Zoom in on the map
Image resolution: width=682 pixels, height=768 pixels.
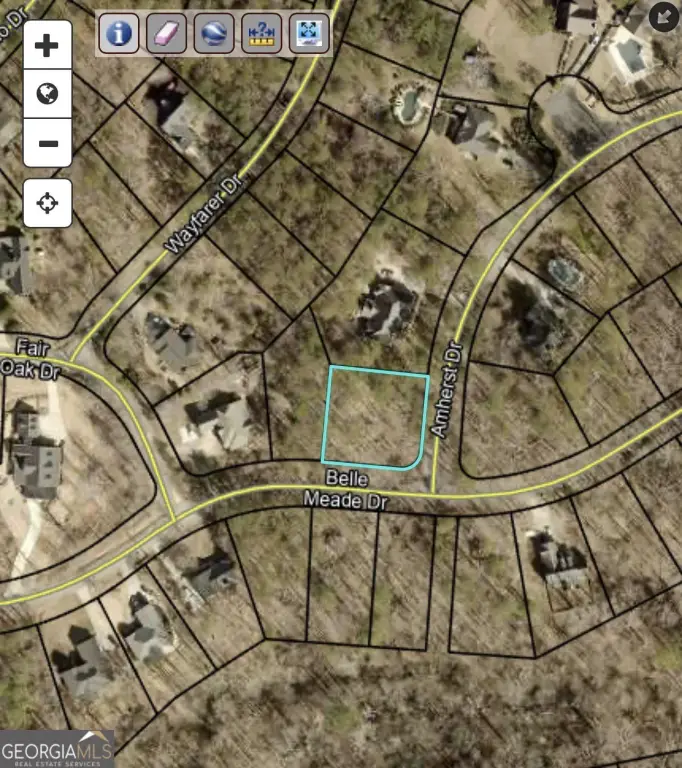pyautogui.click(x=47, y=45)
